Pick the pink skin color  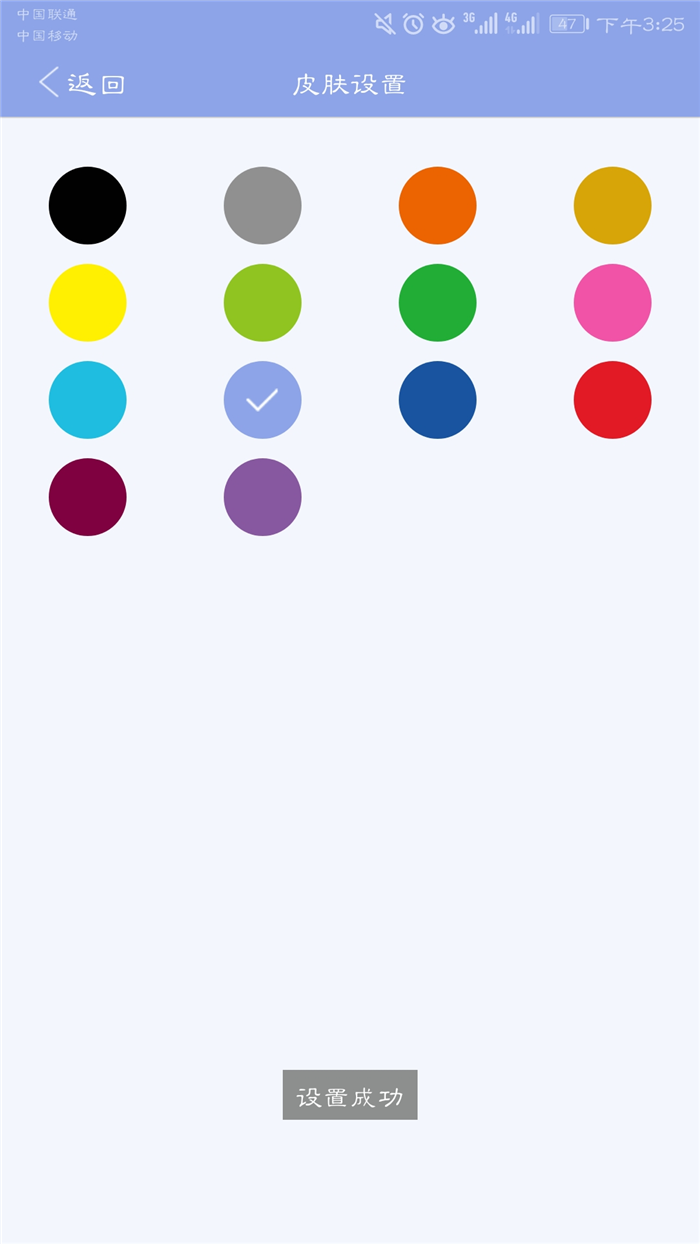(613, 302)
